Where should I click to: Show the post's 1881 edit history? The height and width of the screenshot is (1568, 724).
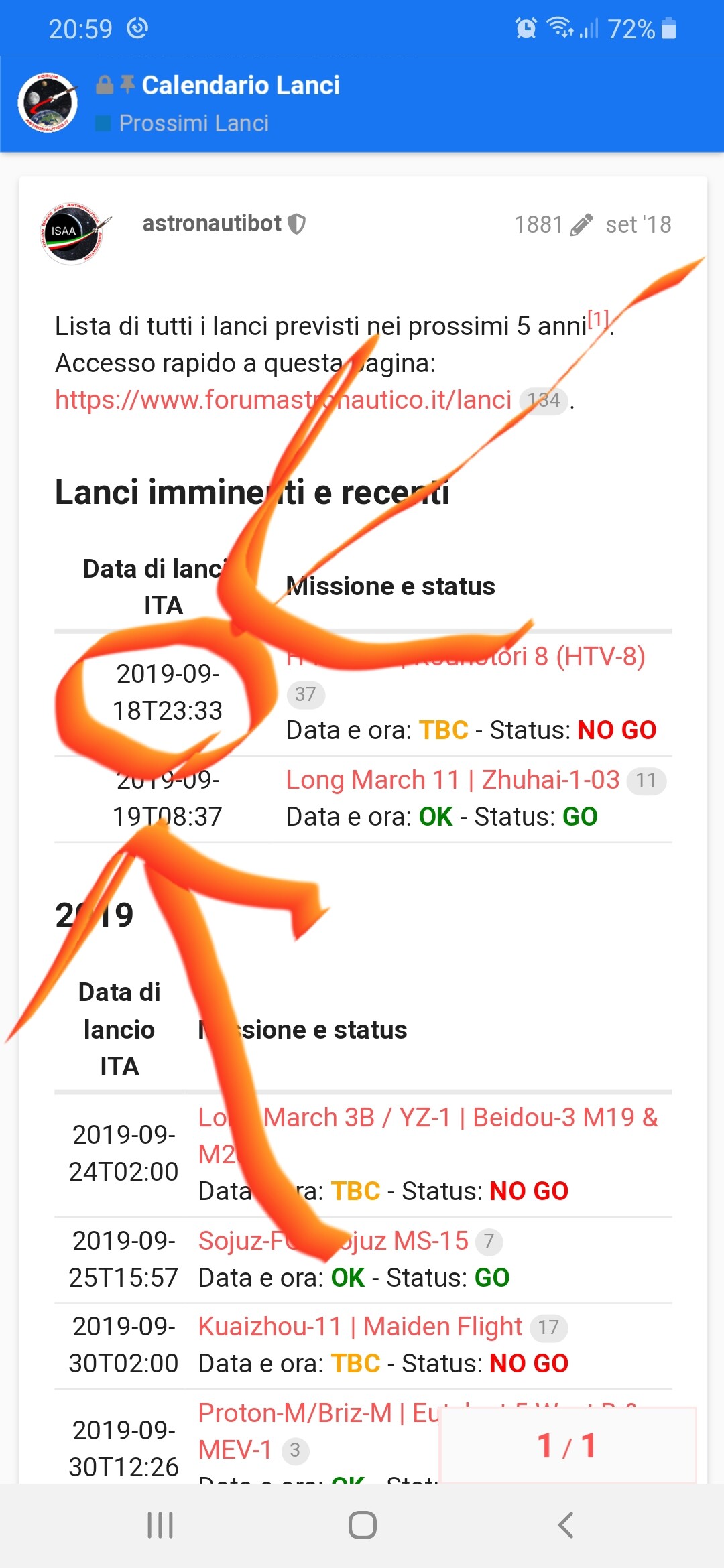click(x=553, y=224)
